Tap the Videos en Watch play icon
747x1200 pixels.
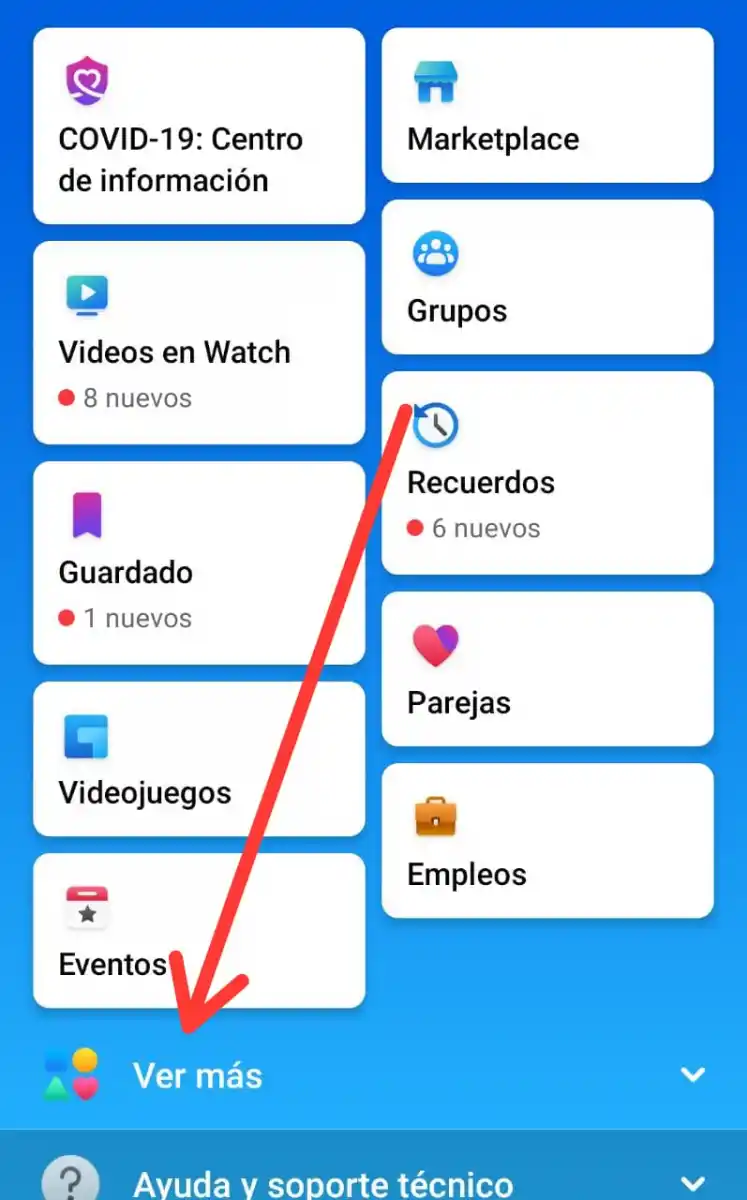pos(86,295)
